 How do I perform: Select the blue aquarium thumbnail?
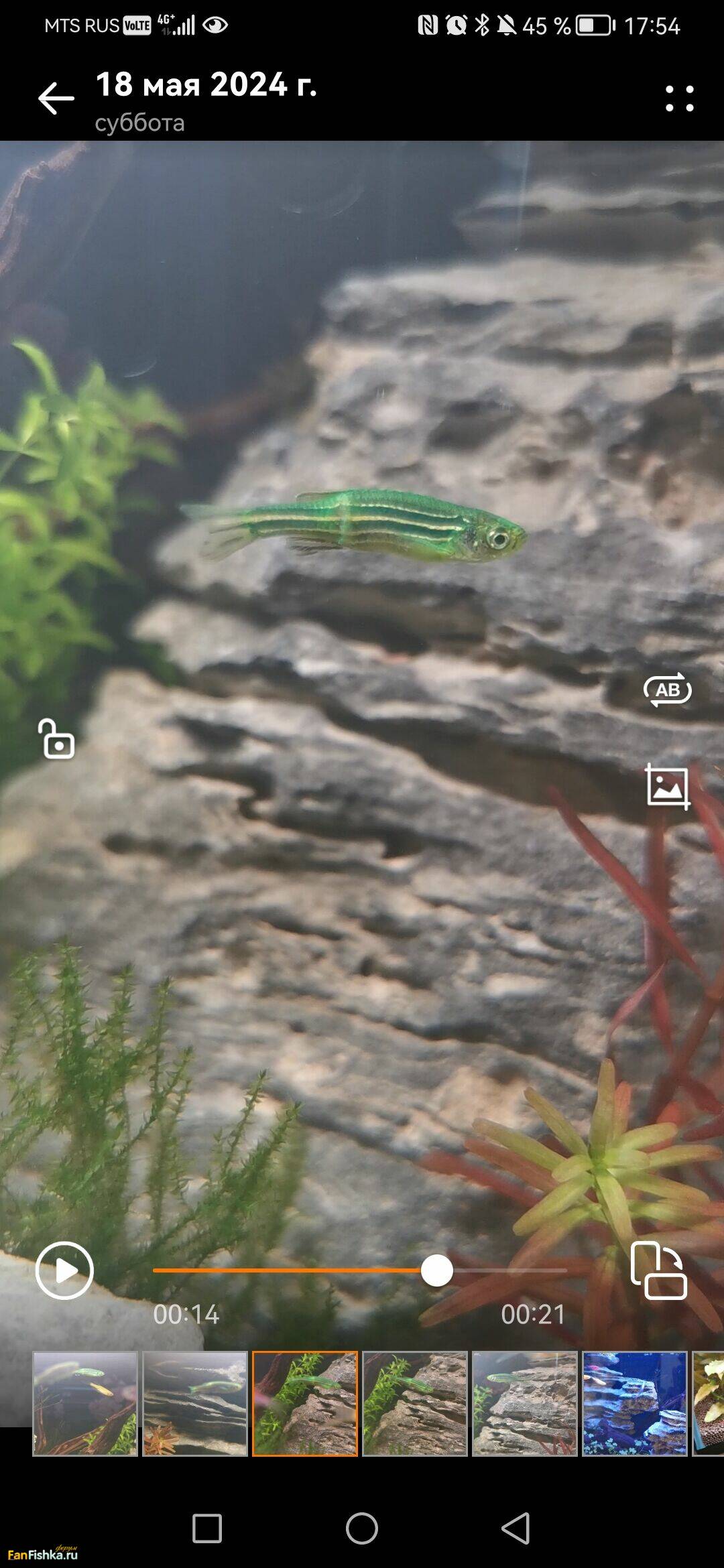coord(634,1403)
